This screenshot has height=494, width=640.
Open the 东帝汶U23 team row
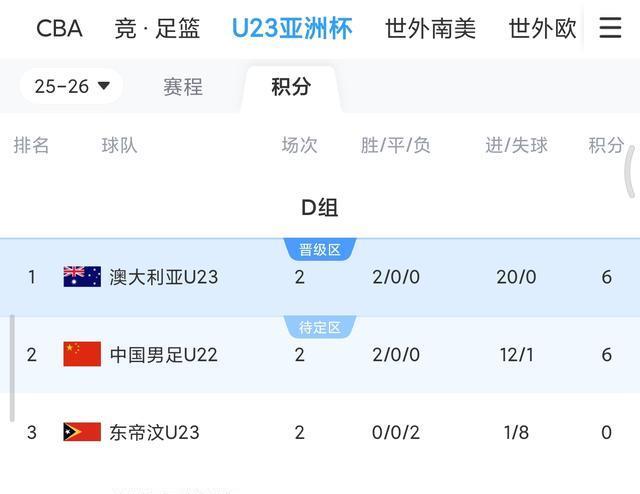coord(154,432)
